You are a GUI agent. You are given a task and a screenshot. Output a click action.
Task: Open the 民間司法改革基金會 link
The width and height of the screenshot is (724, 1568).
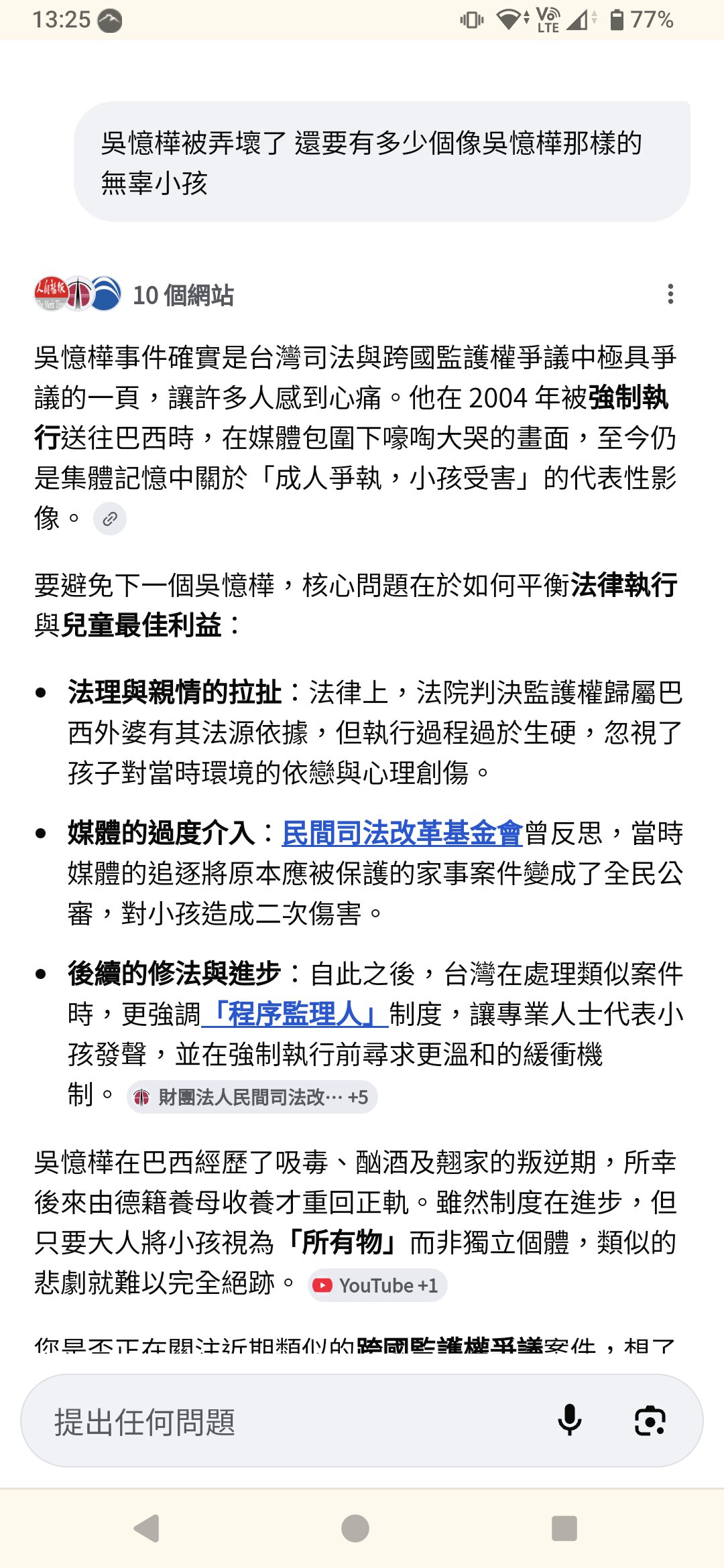tap(402, 833)
